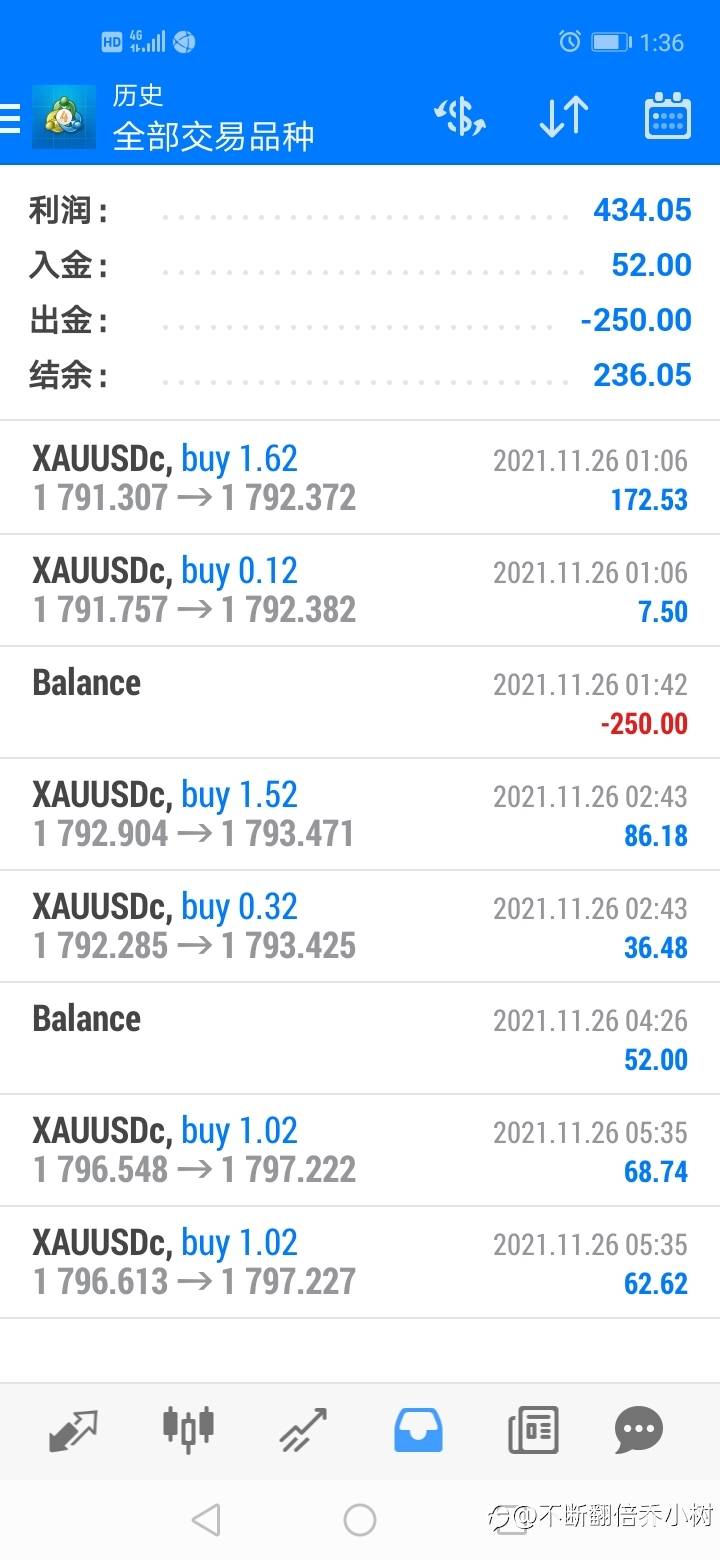Open the buy 0.12 trade with profit 7.50
Image resolution: width=720 pixels, height=1560 pixels.
click(x=360, y=590)
